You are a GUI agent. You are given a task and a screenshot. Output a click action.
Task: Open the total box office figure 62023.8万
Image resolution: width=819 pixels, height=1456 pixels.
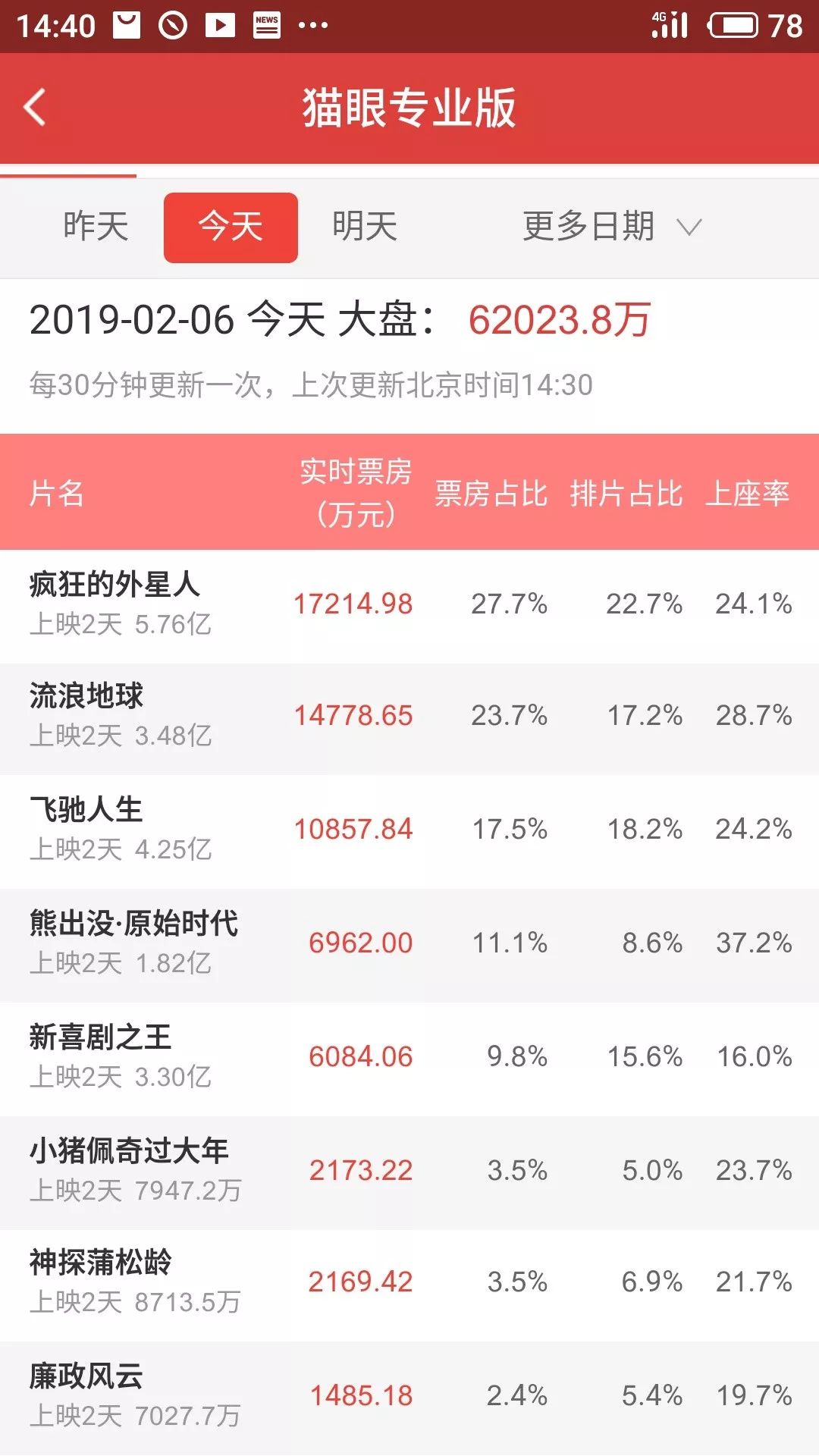click(560, 320)
